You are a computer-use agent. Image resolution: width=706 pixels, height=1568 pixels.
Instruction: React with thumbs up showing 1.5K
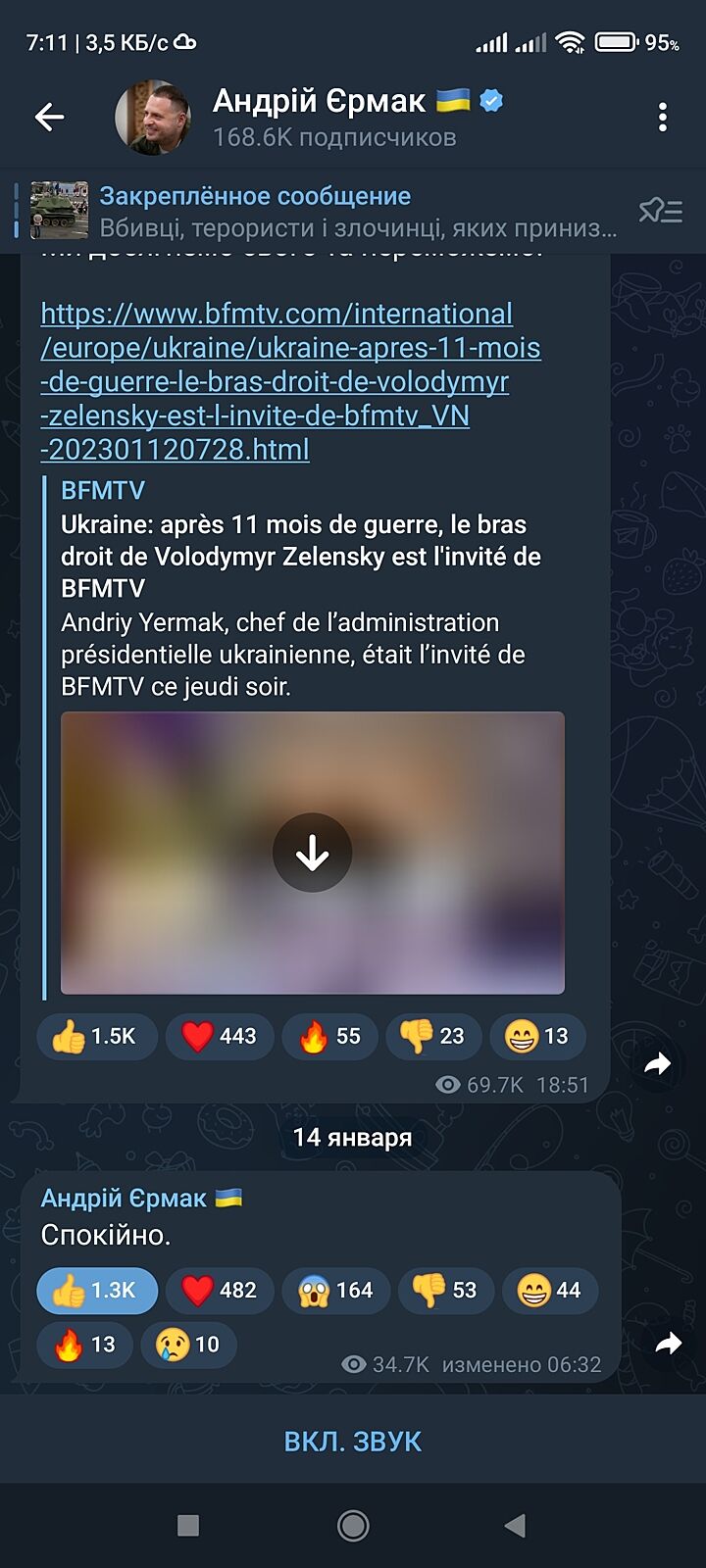96,1036
